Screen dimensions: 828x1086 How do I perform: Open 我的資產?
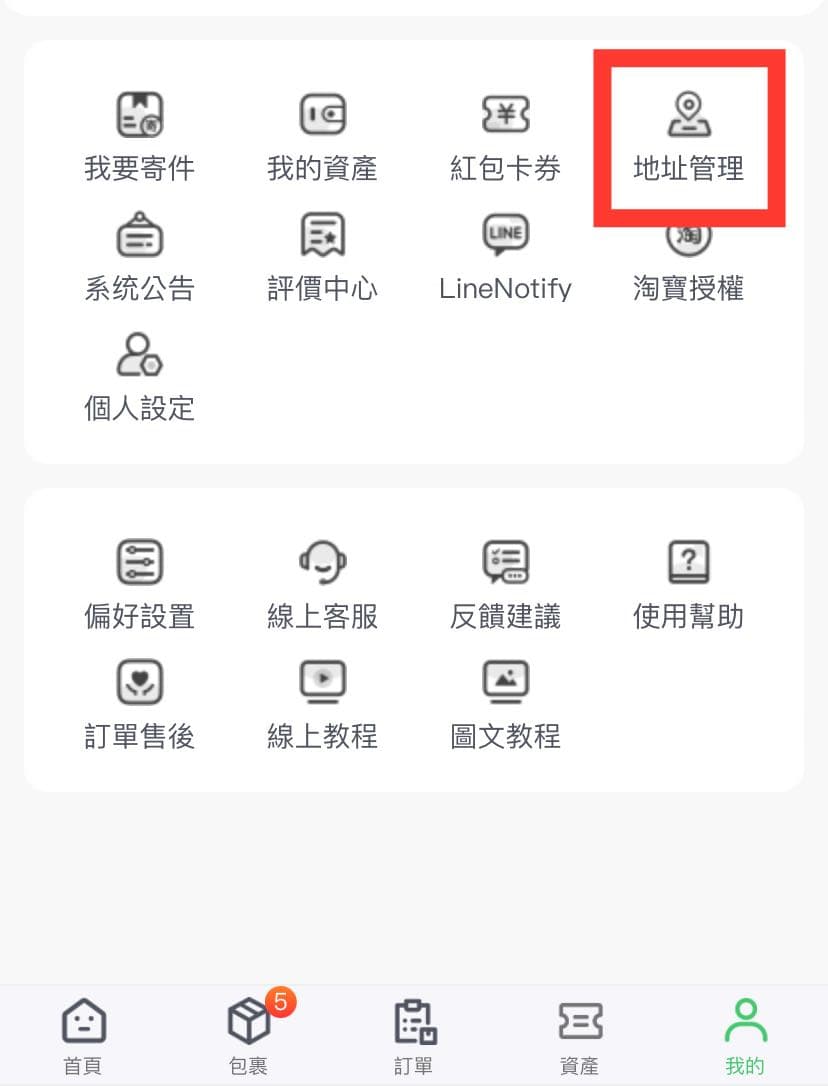[322, 136]
